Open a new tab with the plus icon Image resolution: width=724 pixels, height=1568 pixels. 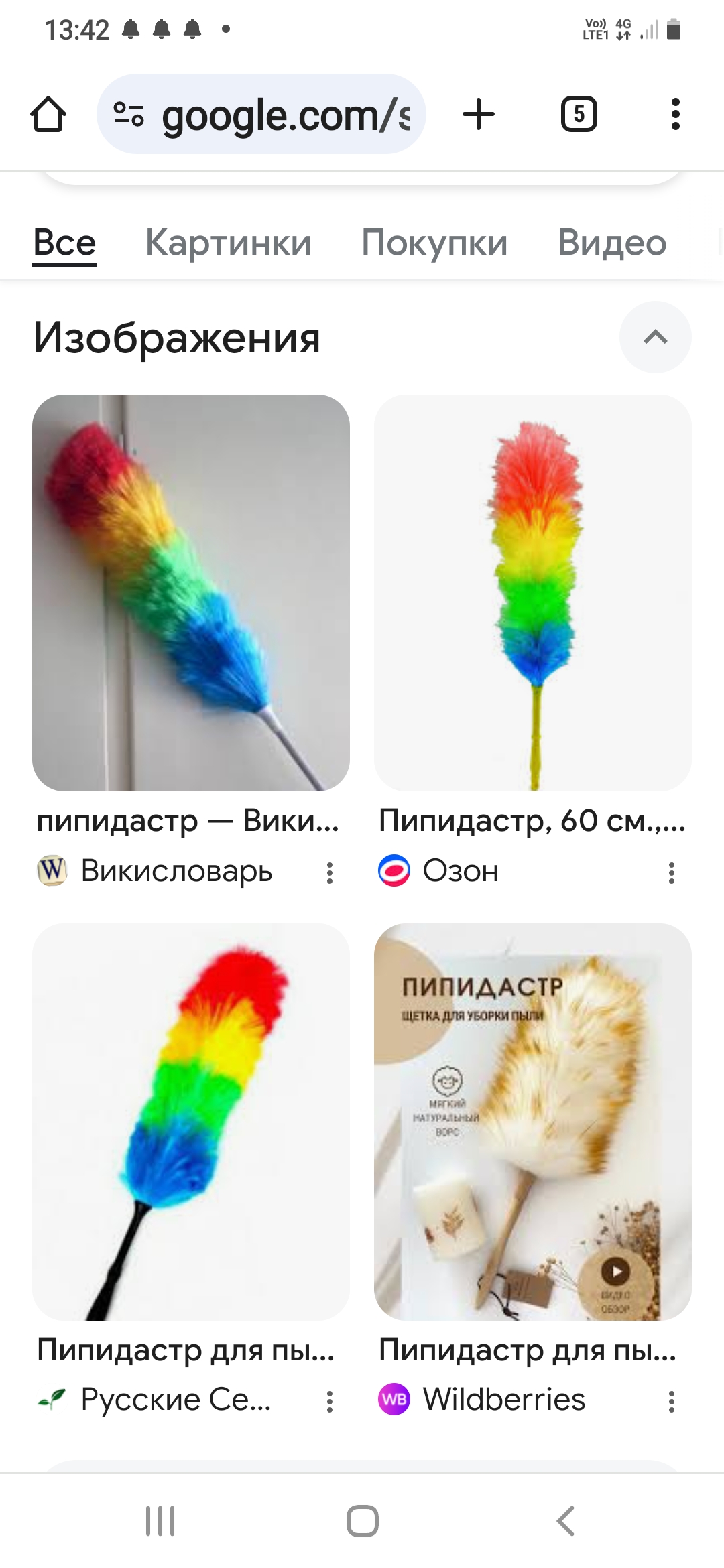tap(478, 113)
